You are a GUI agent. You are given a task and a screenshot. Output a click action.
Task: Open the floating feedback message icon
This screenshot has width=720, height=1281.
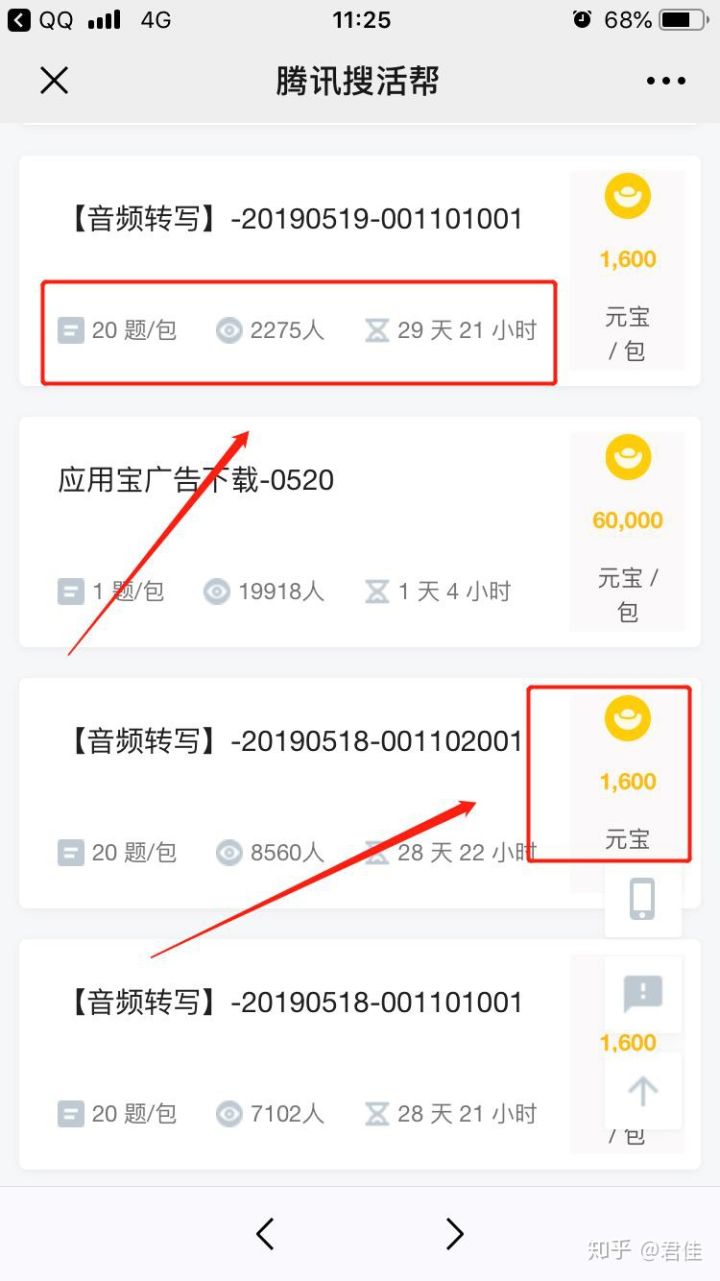tap(642, 994)
